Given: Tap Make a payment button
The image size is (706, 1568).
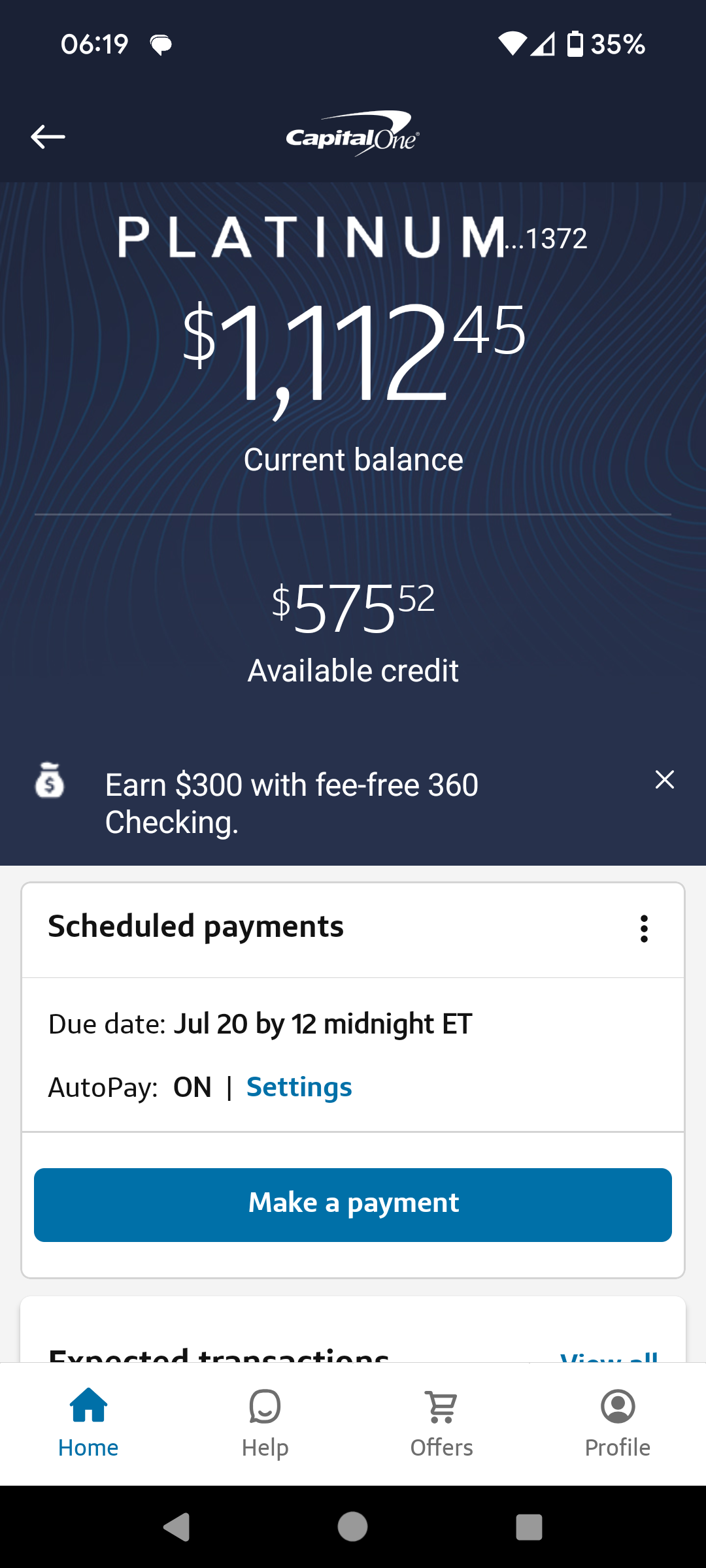Looking at the screenshot, I should pyautogui.click(x=353, y=1204).
